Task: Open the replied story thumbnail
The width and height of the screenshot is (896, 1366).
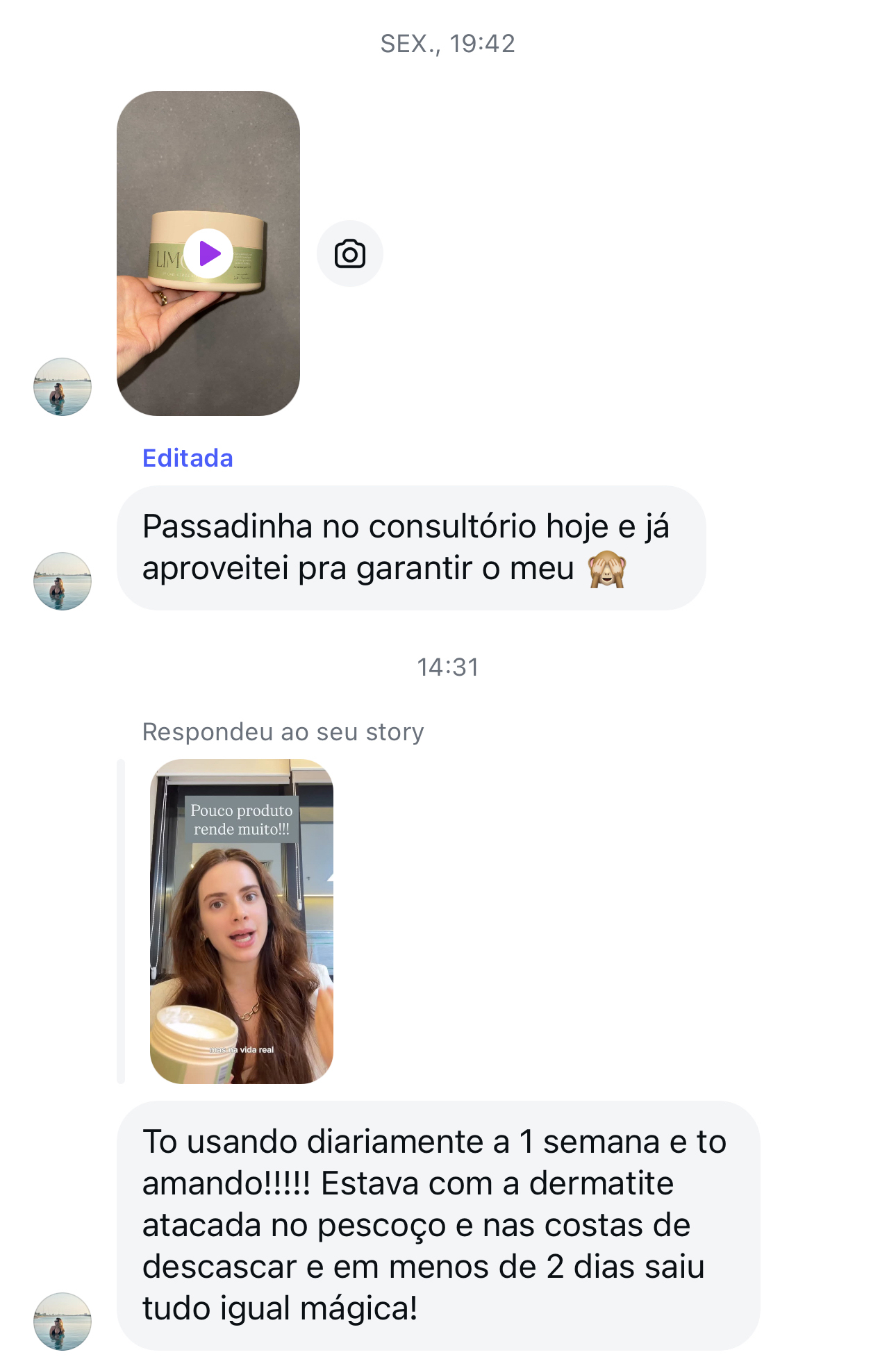Action: (241, 921)
